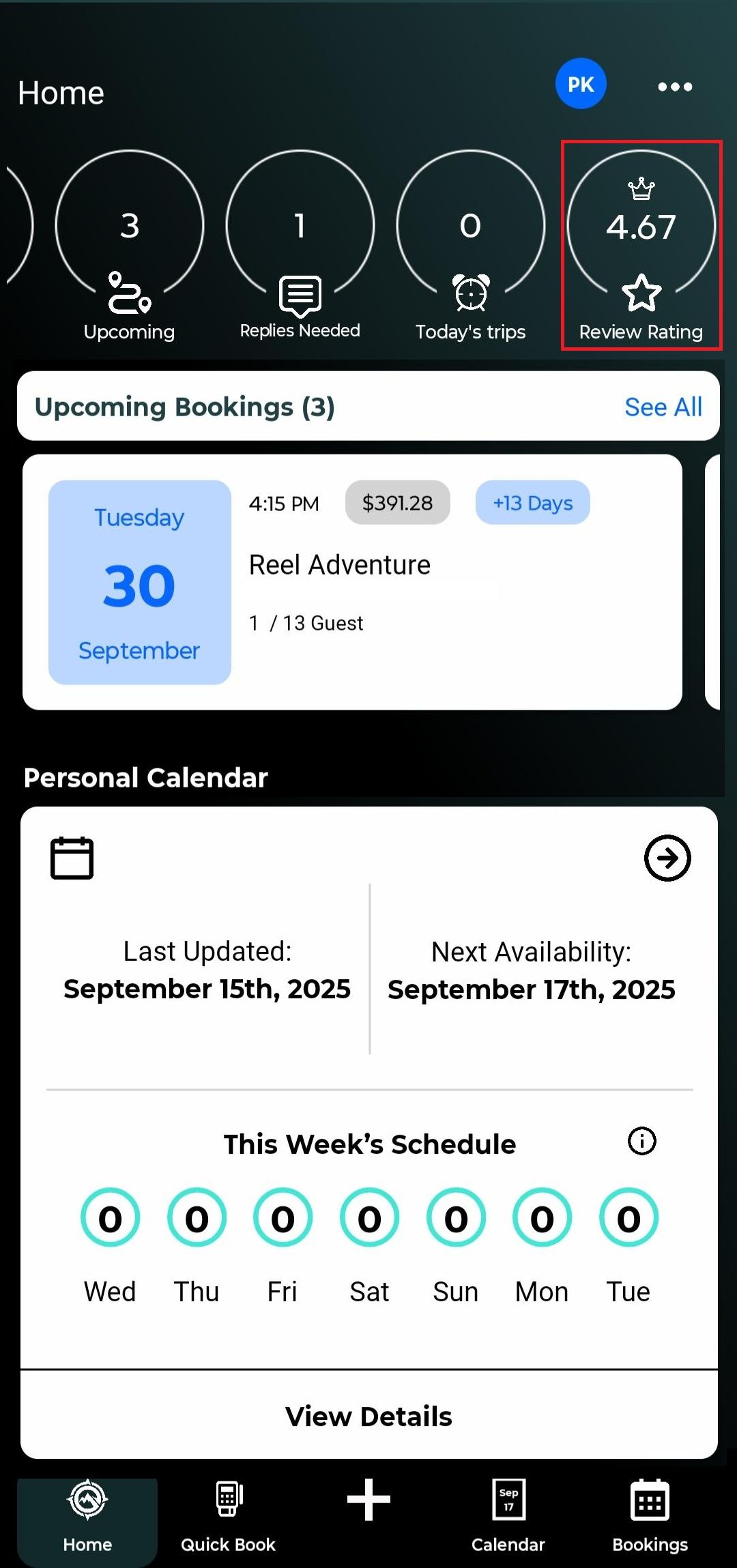Select Wed in this week's schedule
Screen dimensions: 737x1568
(x=111, y=1219)
